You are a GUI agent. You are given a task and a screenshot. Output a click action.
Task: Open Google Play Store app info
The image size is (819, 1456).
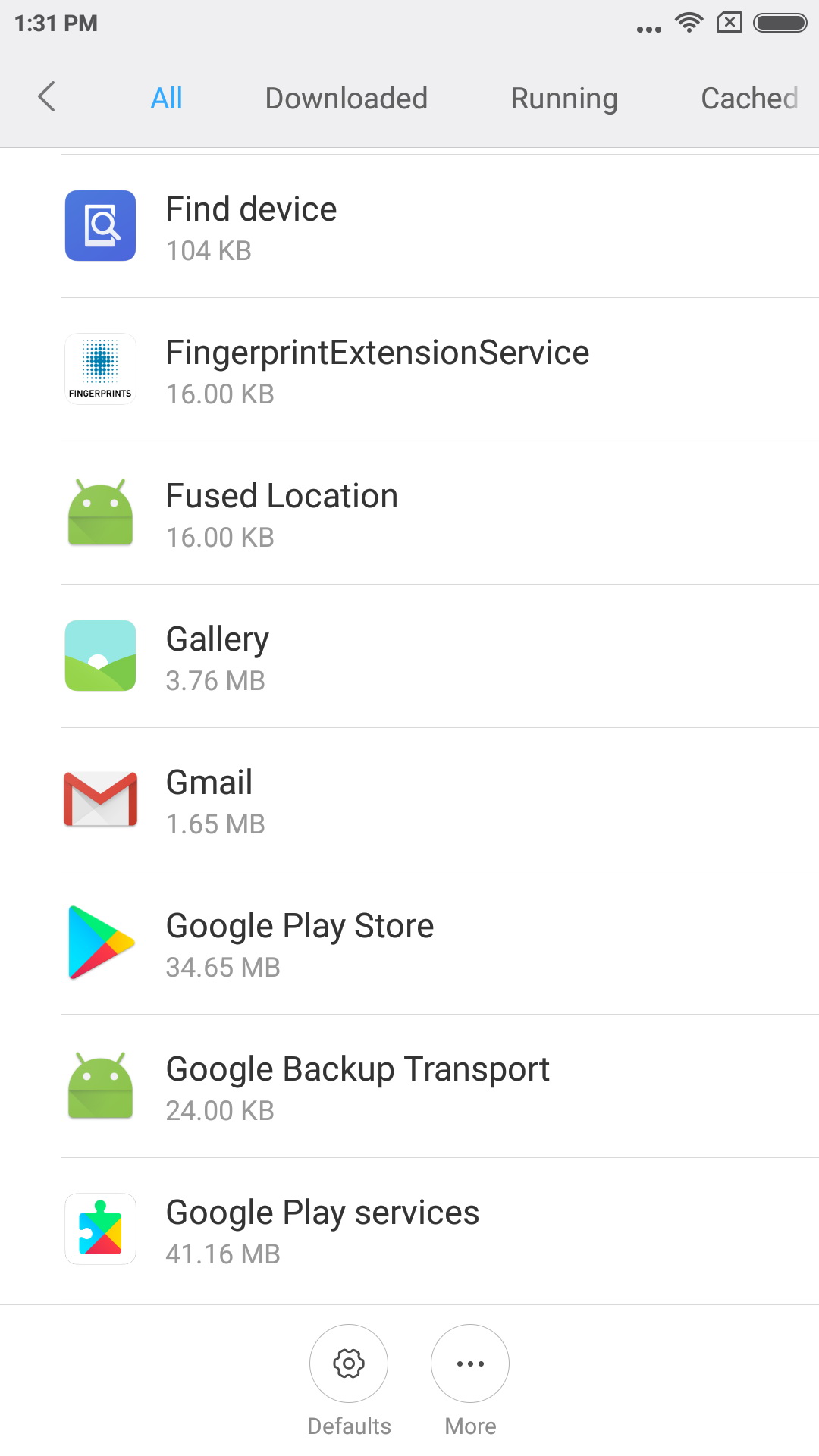[x=409, y=943]
